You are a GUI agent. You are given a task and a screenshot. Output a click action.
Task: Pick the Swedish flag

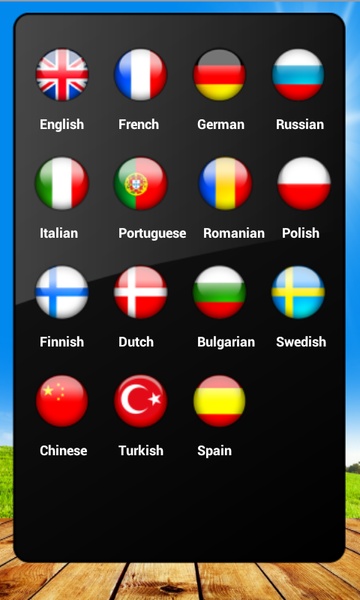298,292
